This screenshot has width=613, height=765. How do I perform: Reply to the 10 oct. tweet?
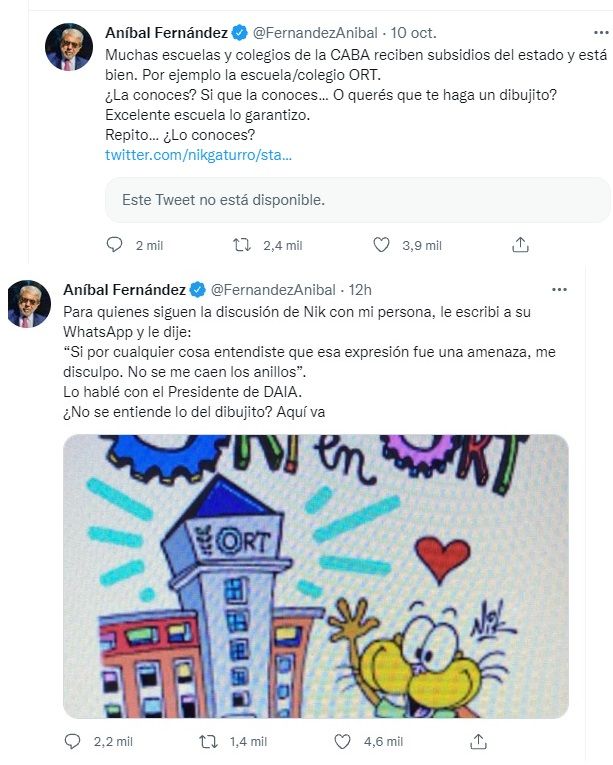point(114,244)
